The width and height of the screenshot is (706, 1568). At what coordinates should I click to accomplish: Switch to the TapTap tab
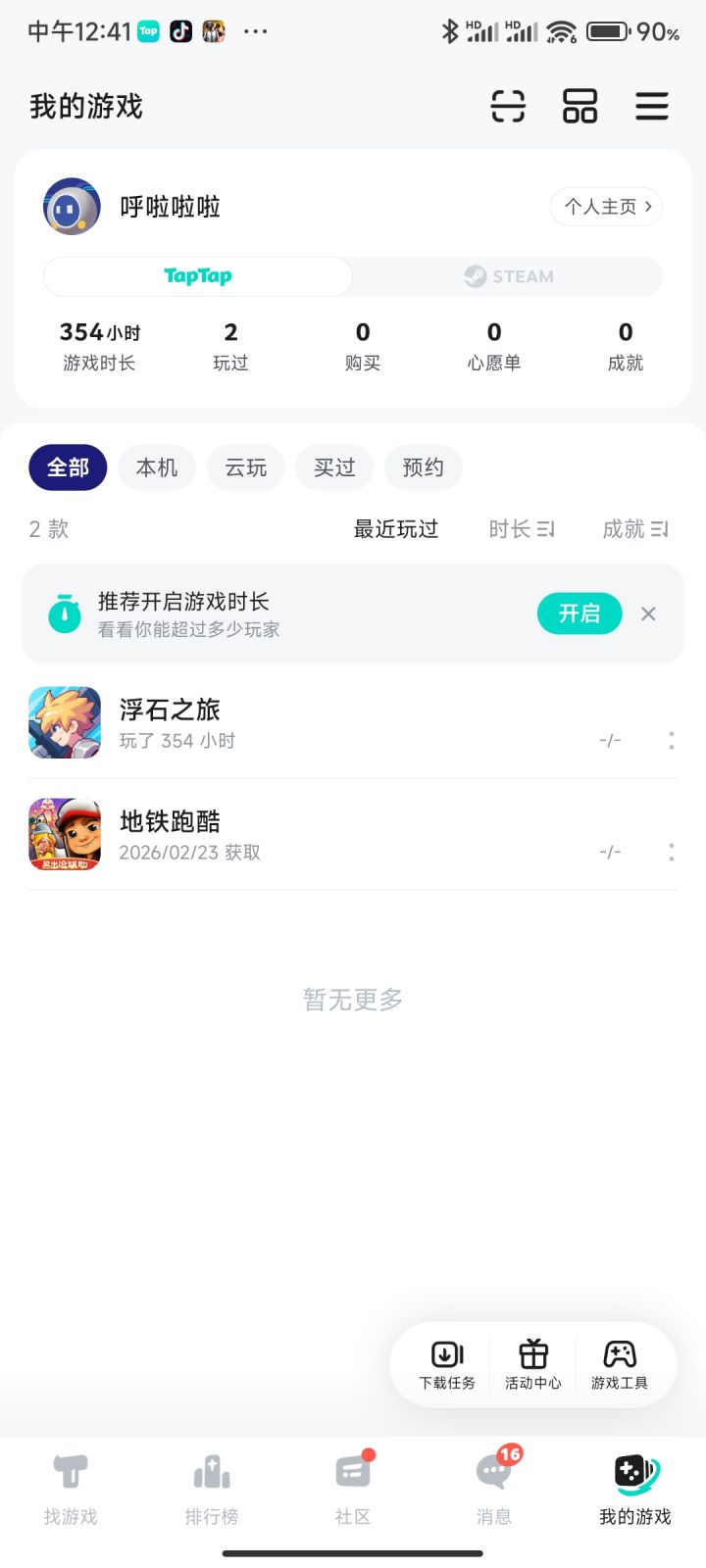196,276
